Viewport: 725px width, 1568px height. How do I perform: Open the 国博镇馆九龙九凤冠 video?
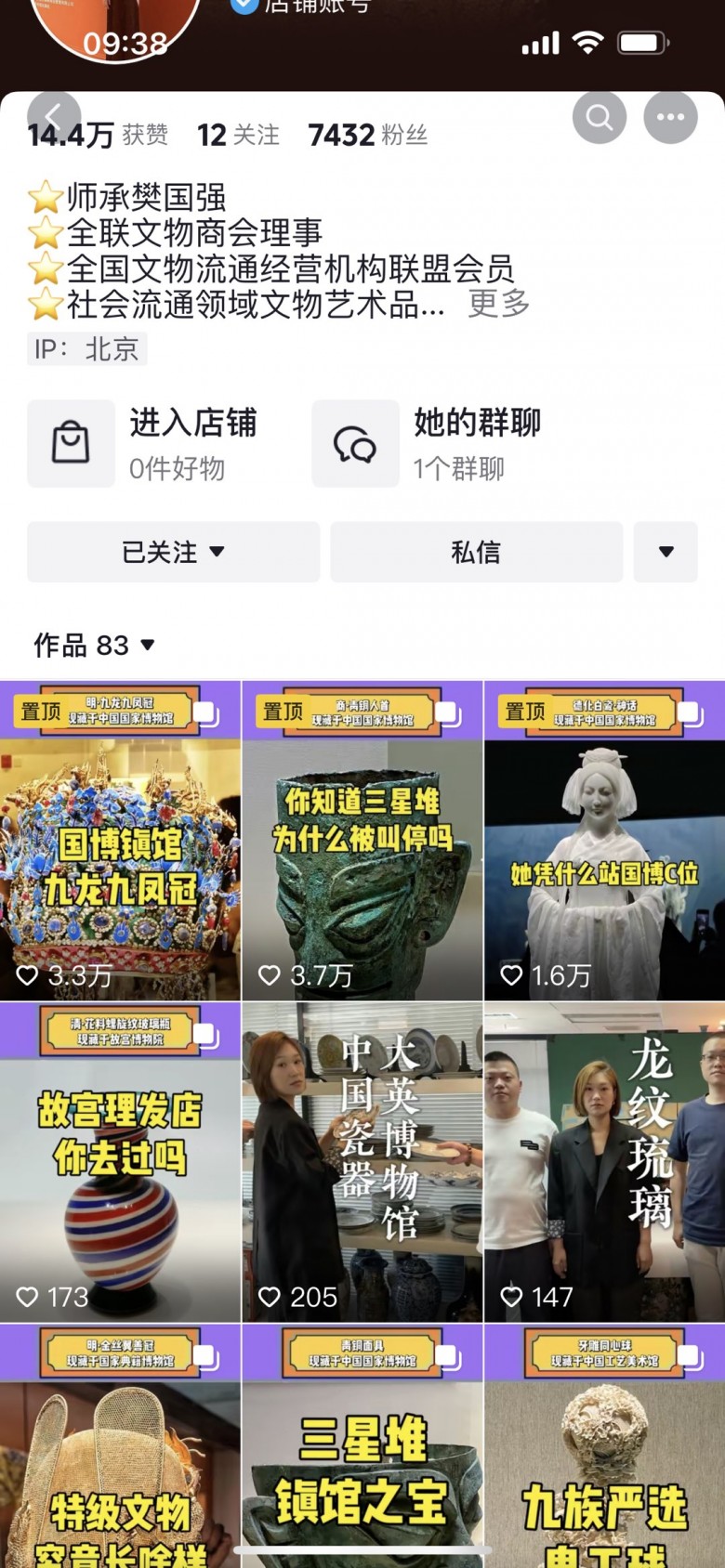click(x=120, y=841)
